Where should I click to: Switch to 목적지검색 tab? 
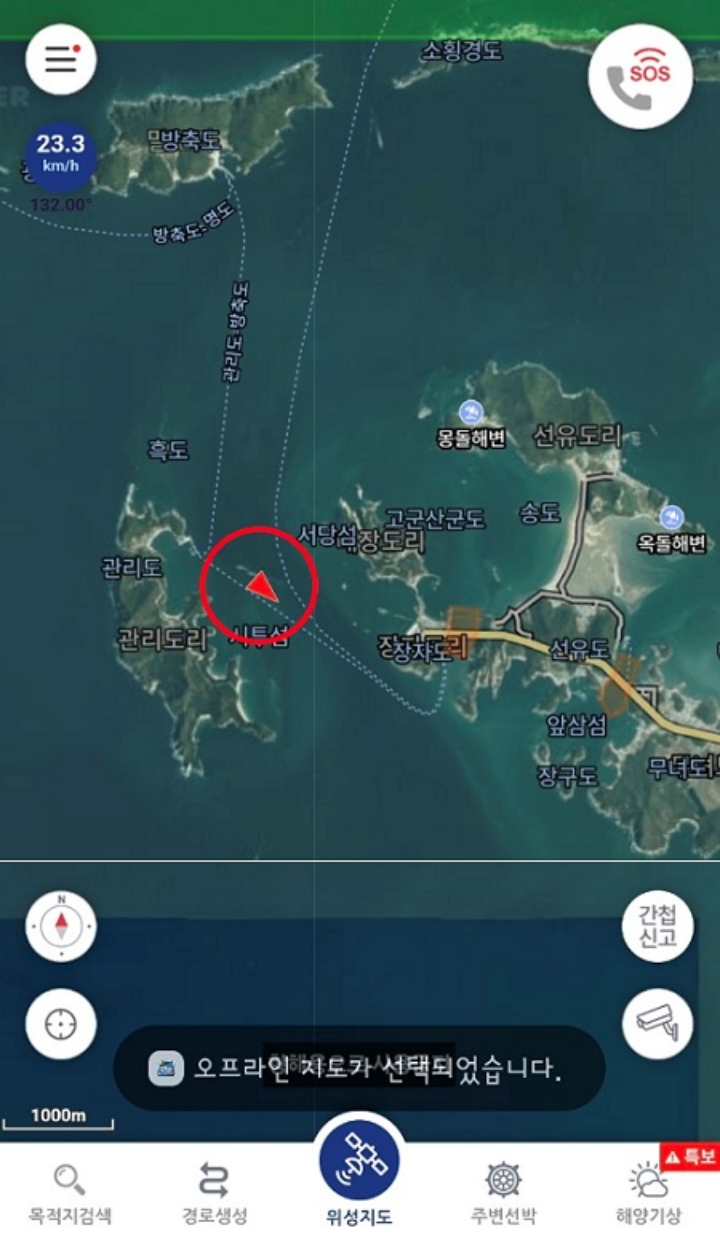(x=69, y=1194)
